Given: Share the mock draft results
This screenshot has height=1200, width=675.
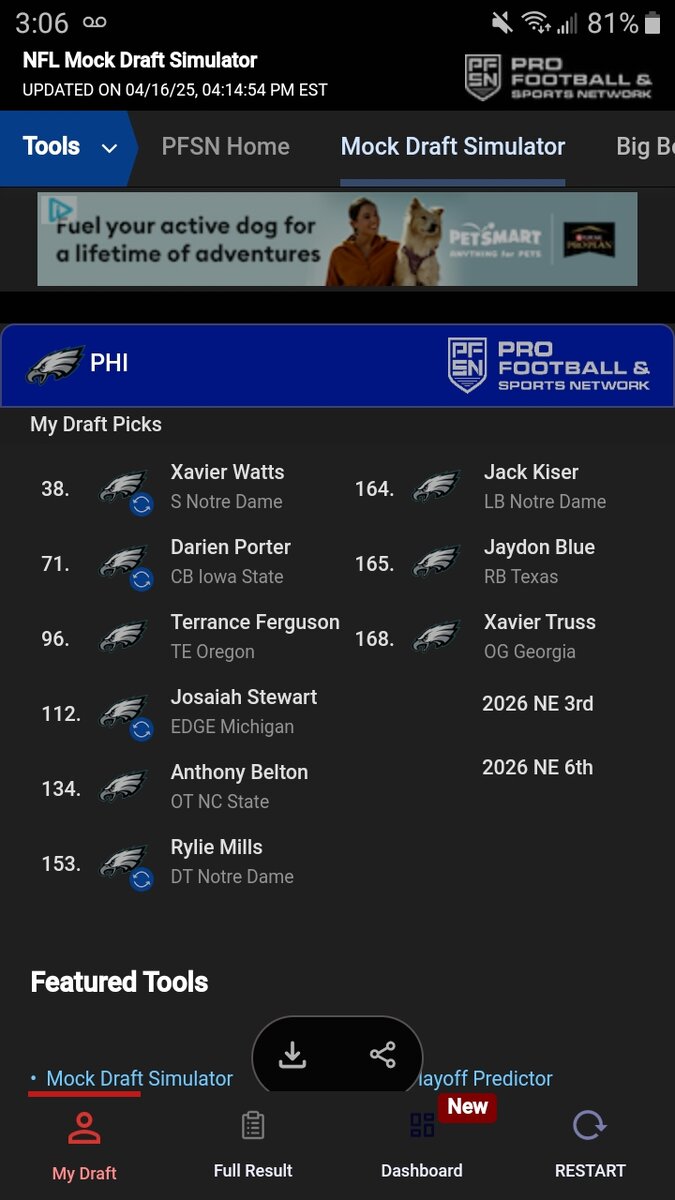Looking at the screenshot, I should [x=382, y=1055].
